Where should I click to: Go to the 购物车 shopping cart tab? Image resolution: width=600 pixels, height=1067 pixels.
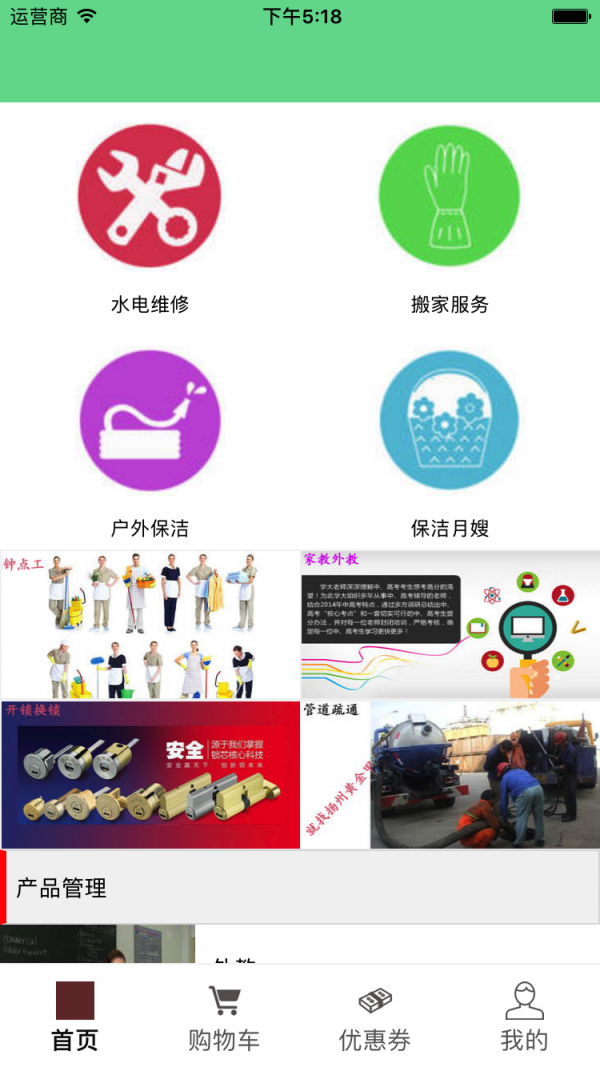[224, 1015]
